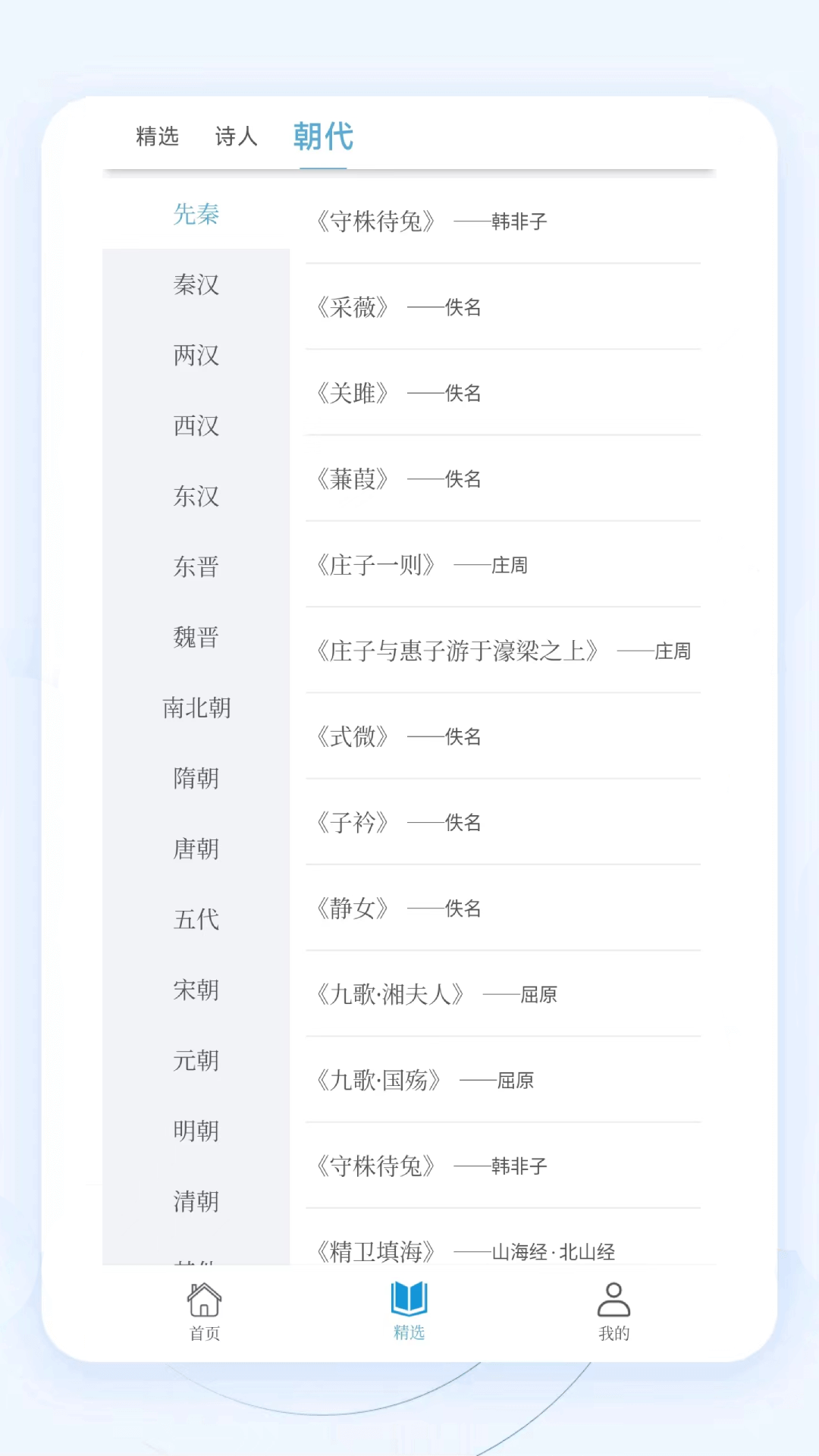
Task: Switch to the 精选 top tab
Action: tap(157, 136)
